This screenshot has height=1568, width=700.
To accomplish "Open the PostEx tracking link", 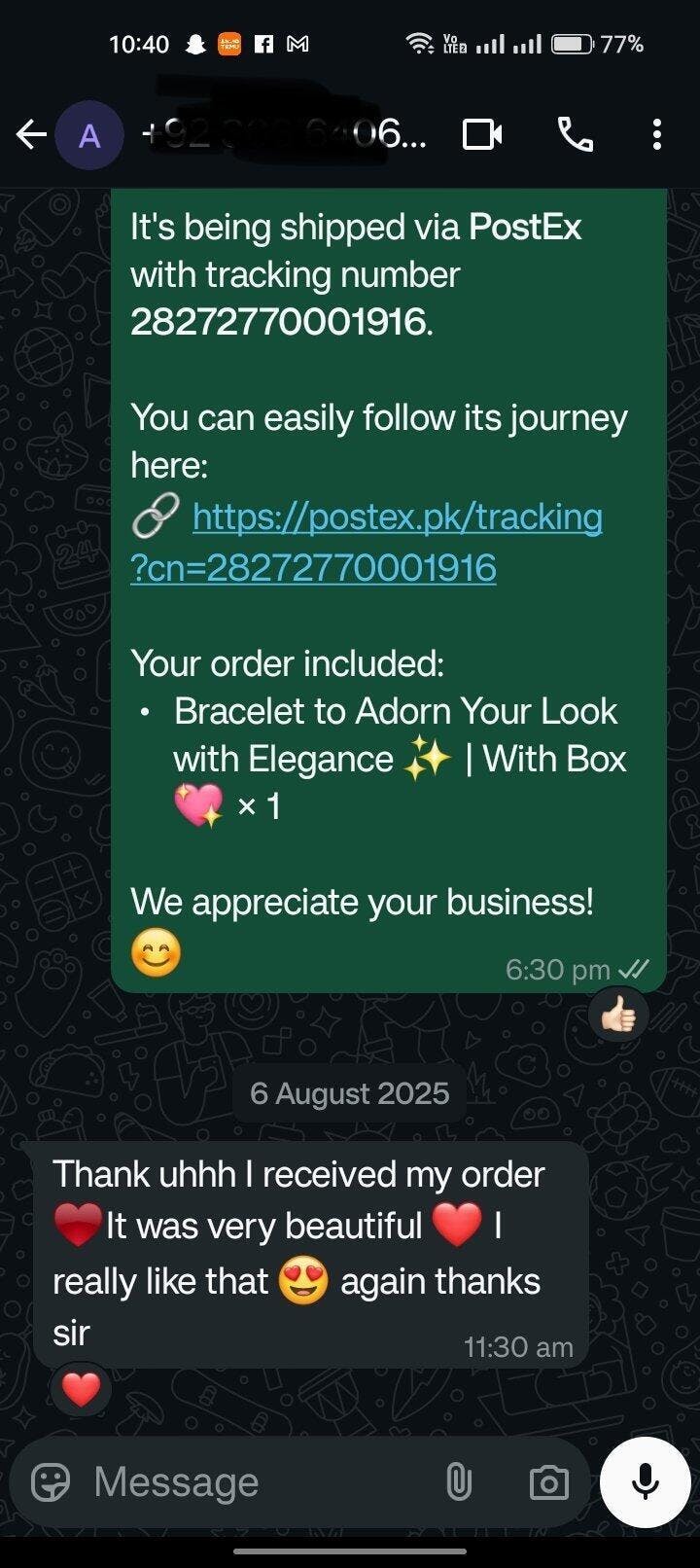I will pos(367,542).
